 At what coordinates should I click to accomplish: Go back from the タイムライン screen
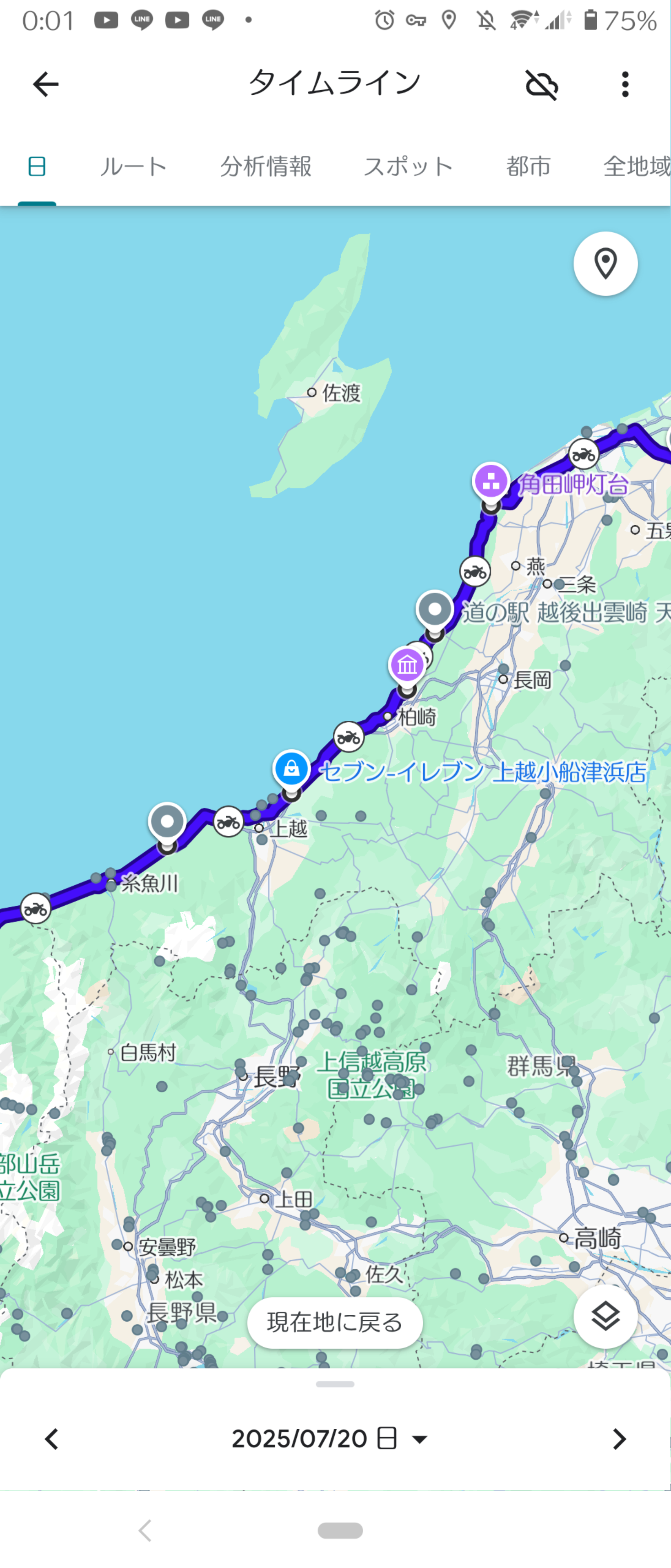[x=46, y=84]
